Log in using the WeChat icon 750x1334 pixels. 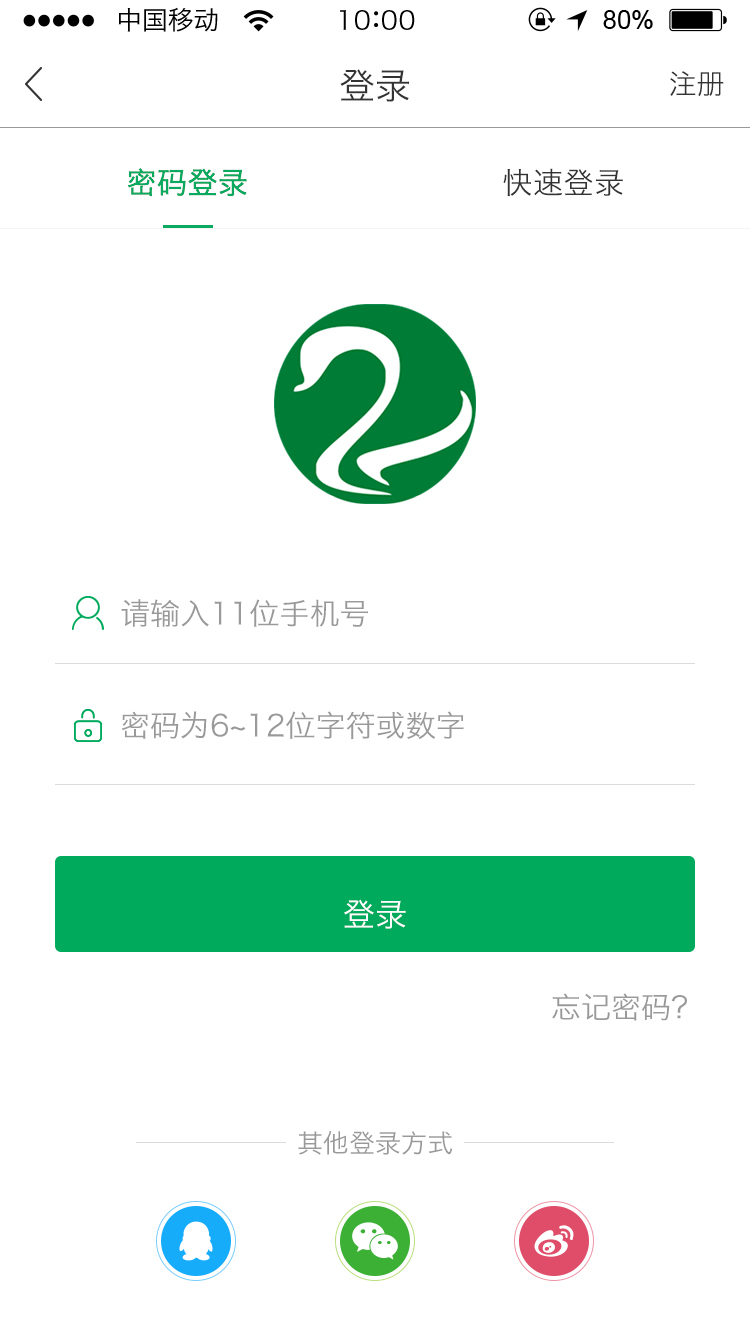tap(375, 1240)
